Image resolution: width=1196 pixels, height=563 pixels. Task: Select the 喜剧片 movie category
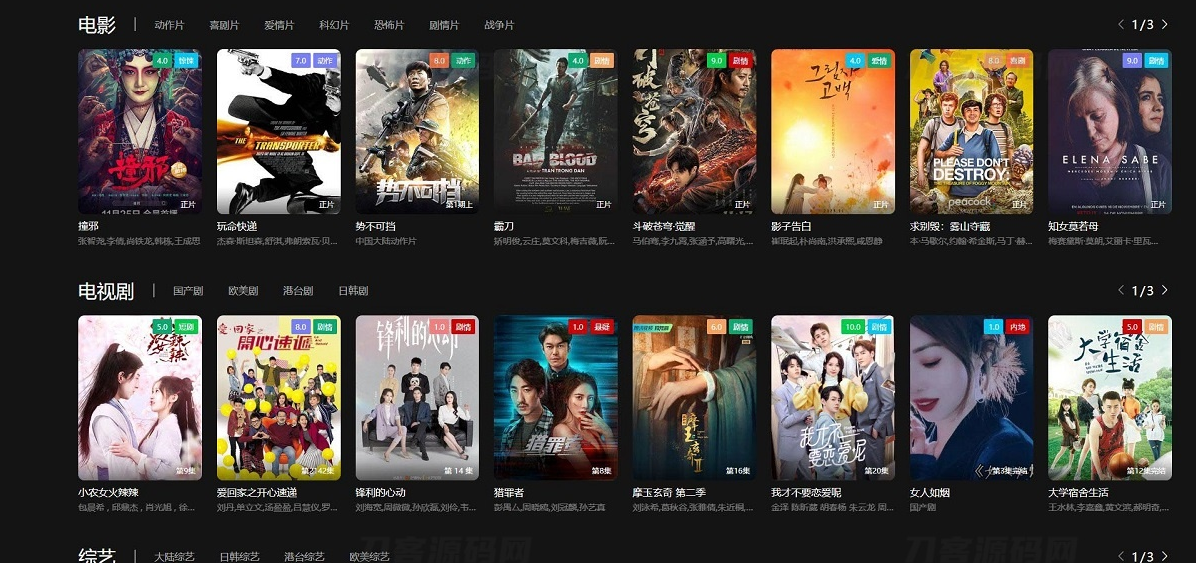[x=224, y=25]
